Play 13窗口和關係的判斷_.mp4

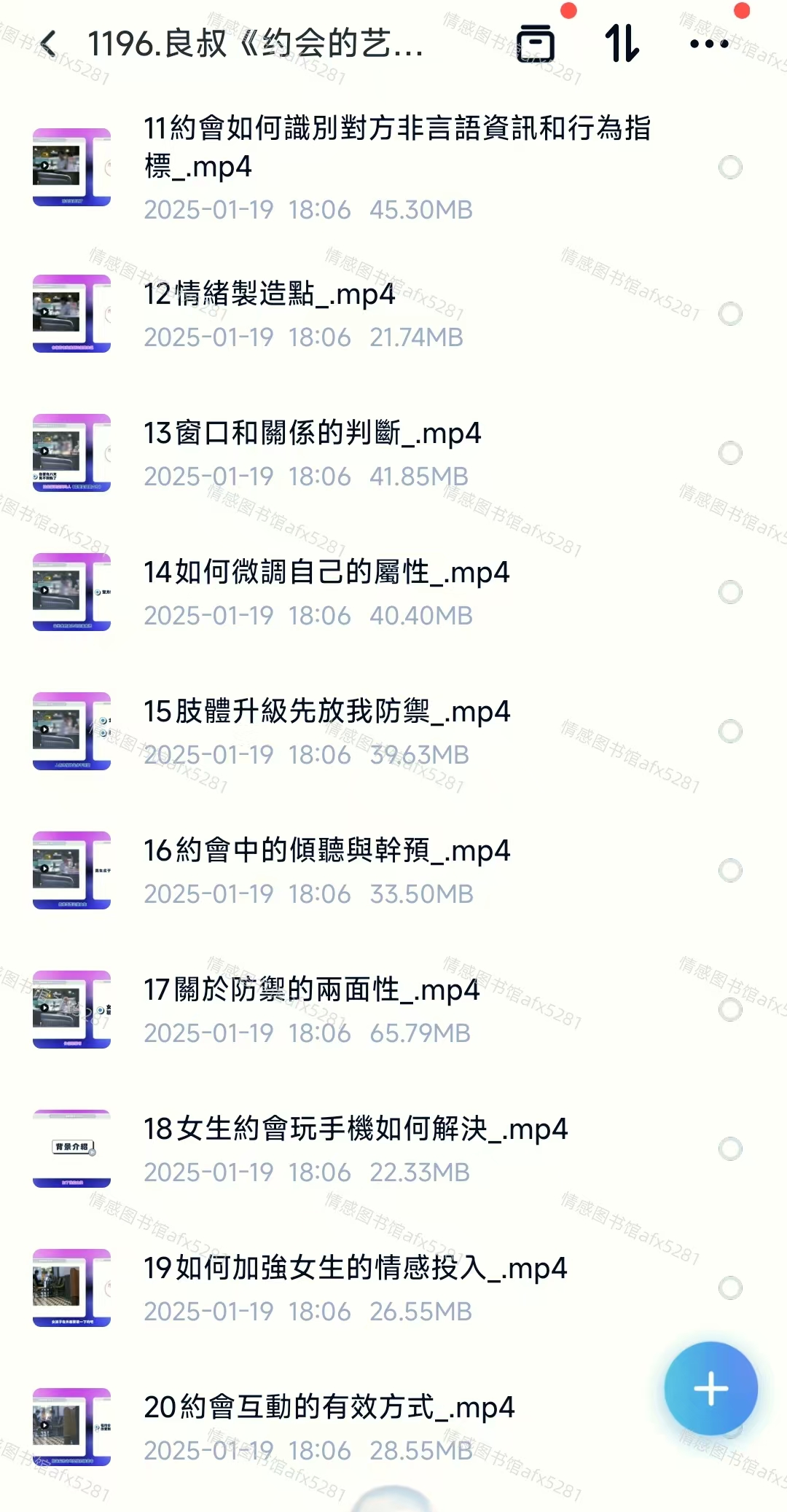[x=312, y=434]
